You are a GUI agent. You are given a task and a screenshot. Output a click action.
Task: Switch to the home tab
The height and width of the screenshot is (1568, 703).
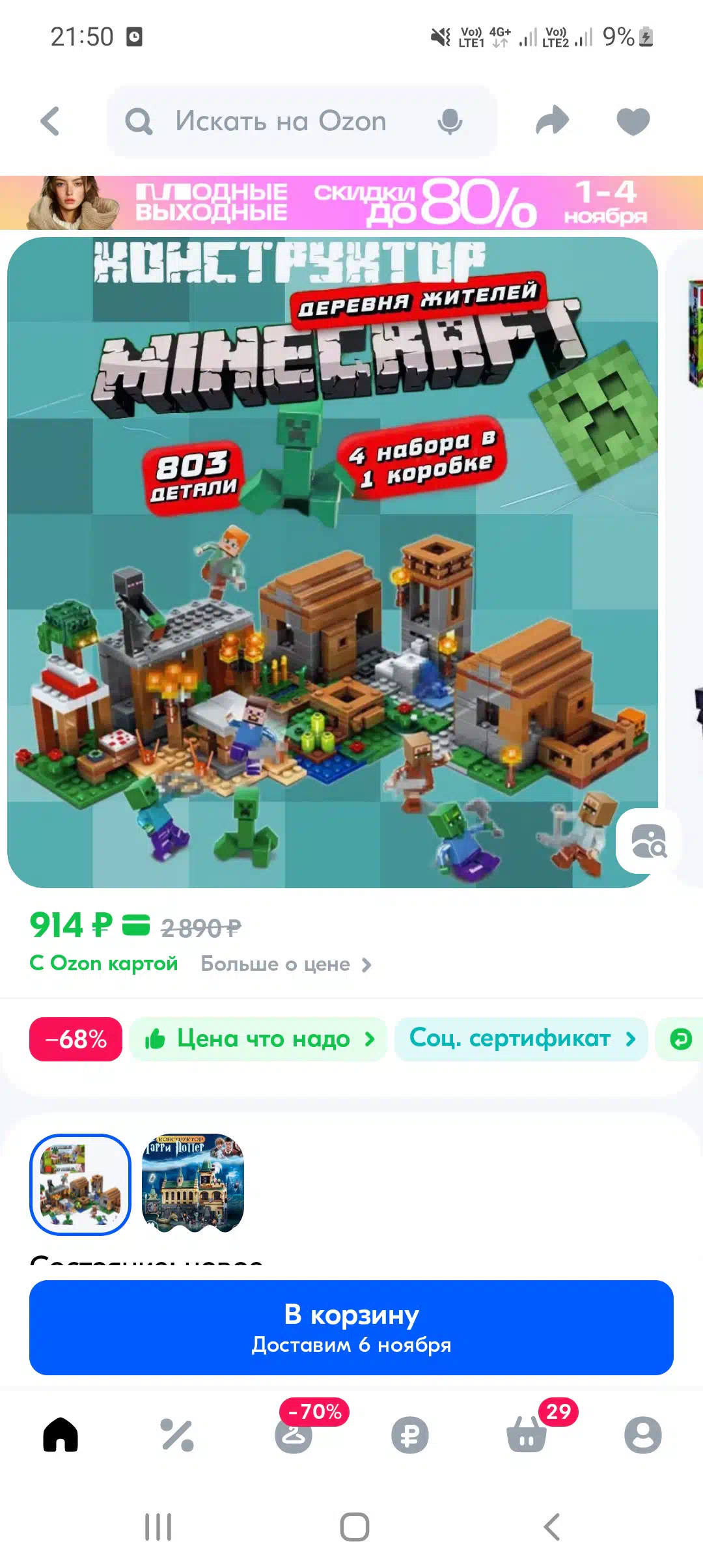[x=61, y=1435]
